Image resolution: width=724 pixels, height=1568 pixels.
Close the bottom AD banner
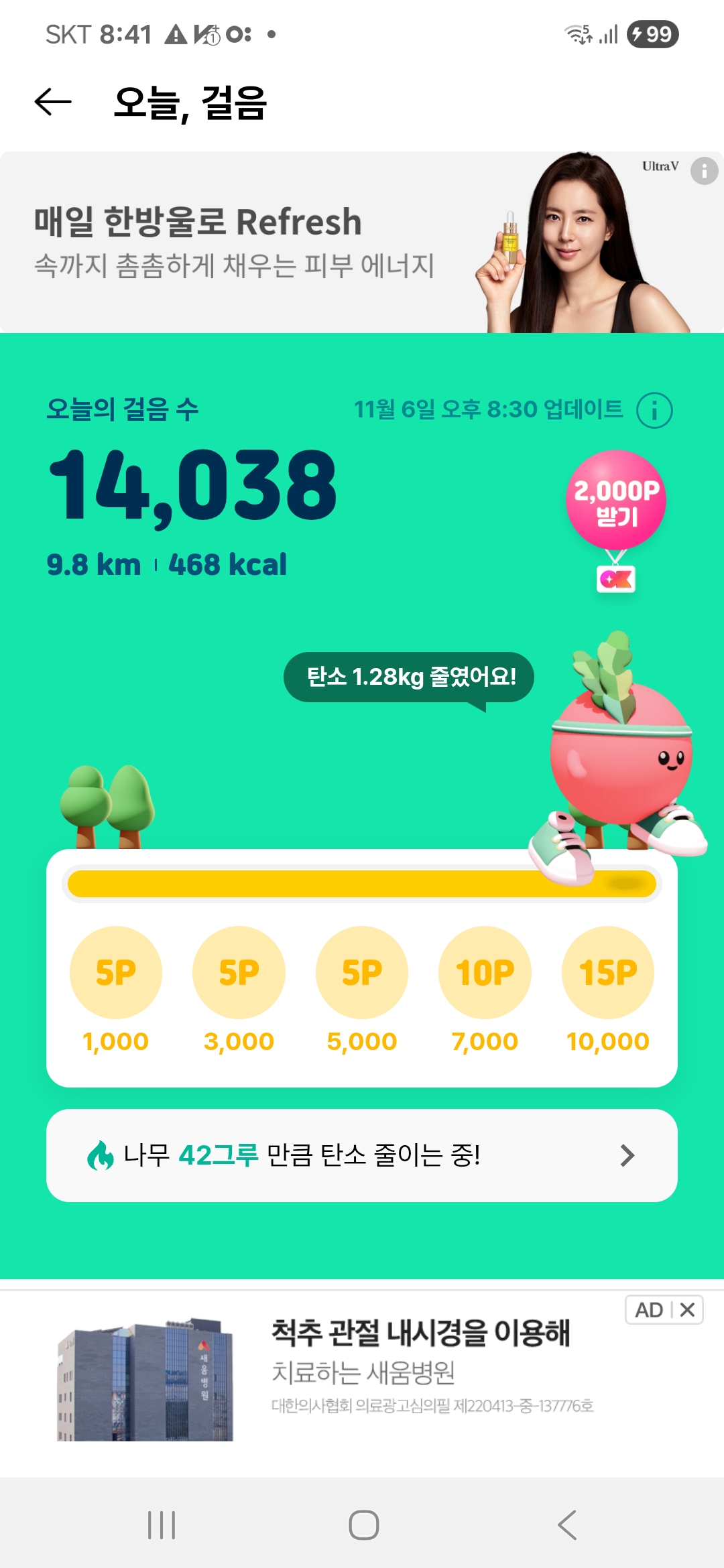(687, 1310)
